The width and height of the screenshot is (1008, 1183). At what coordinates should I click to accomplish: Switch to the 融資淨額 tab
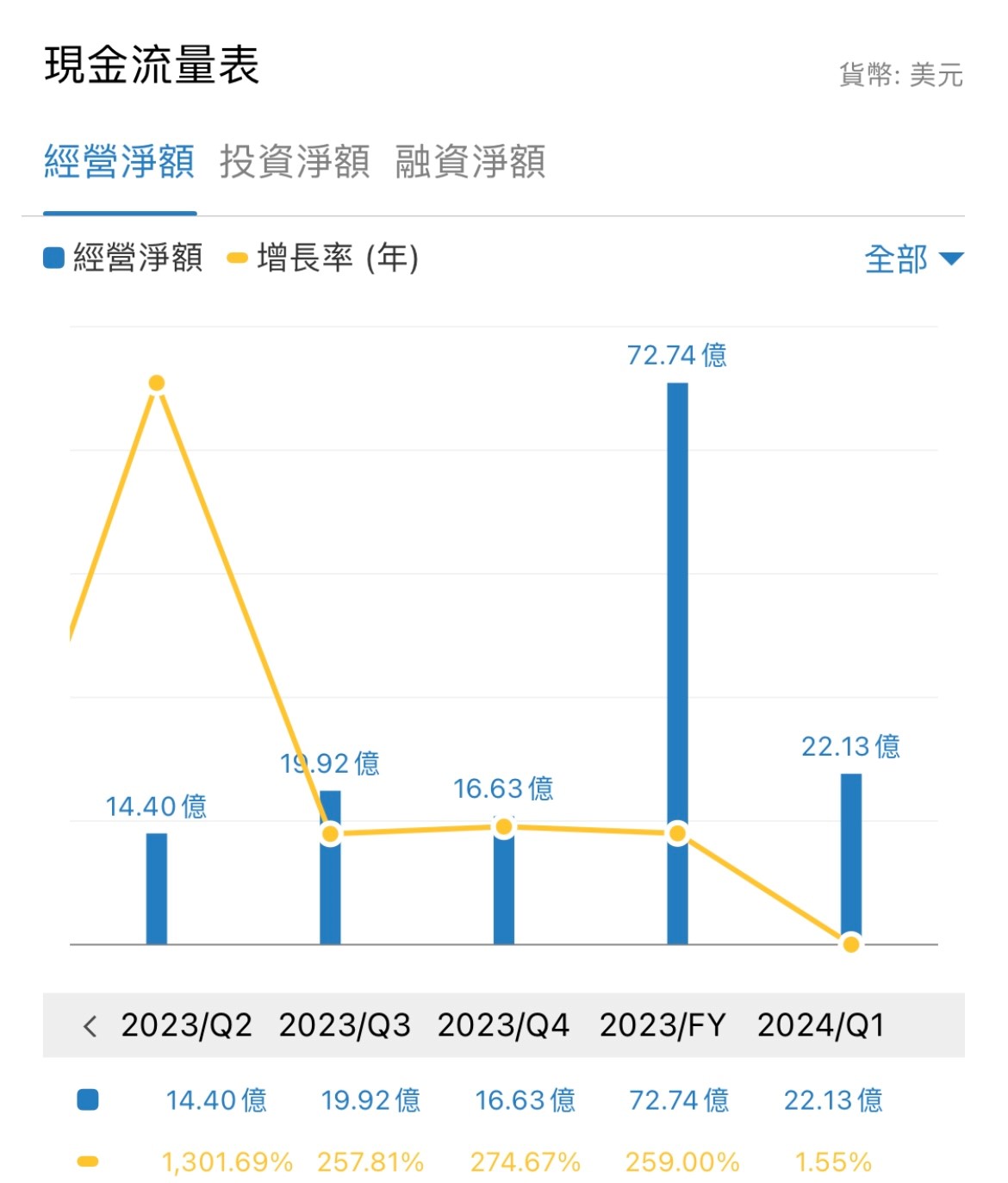click(x=470, y=162)
